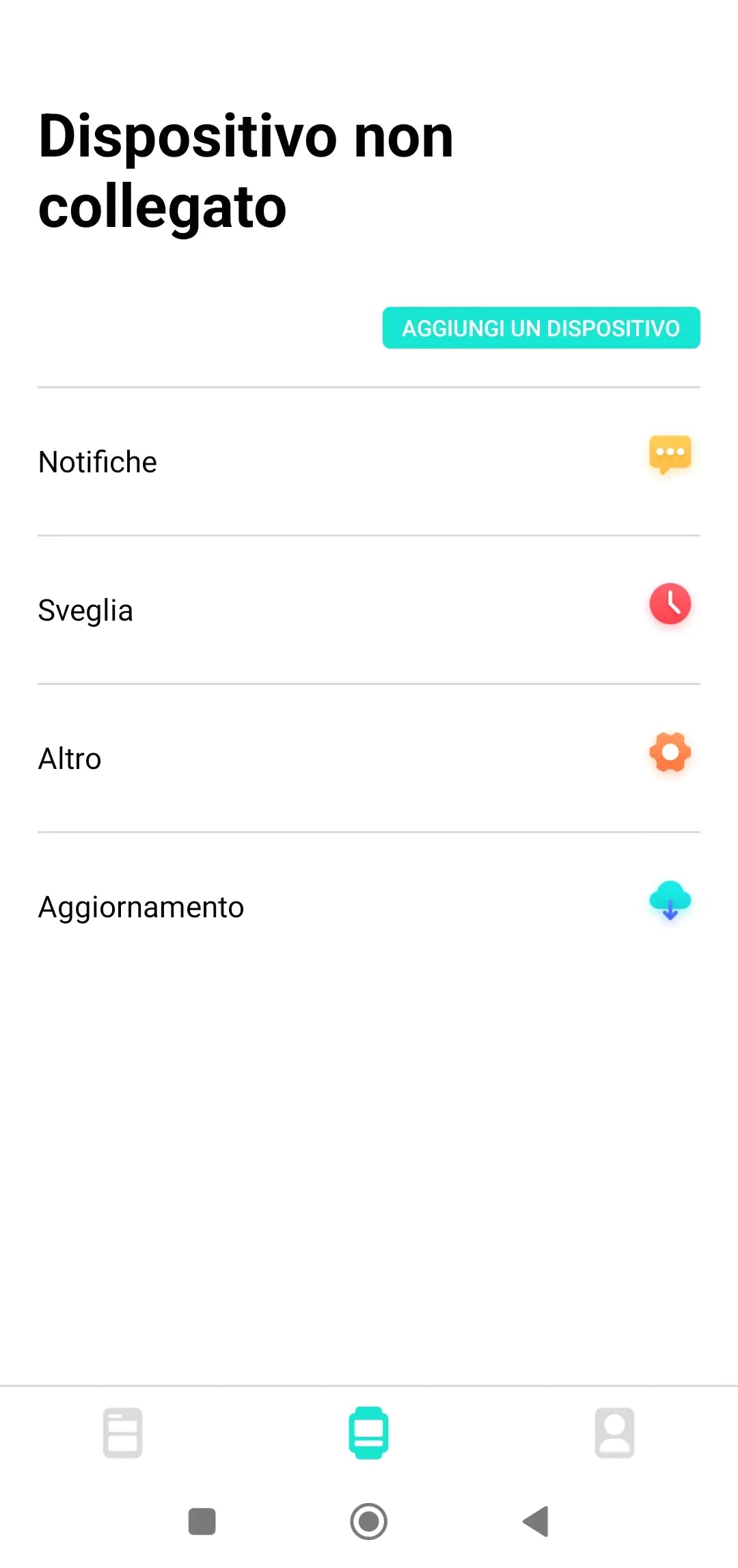Screen dimensions: 738x1568
Task: Open the Notifiche settings row
Action: point(369,461)
